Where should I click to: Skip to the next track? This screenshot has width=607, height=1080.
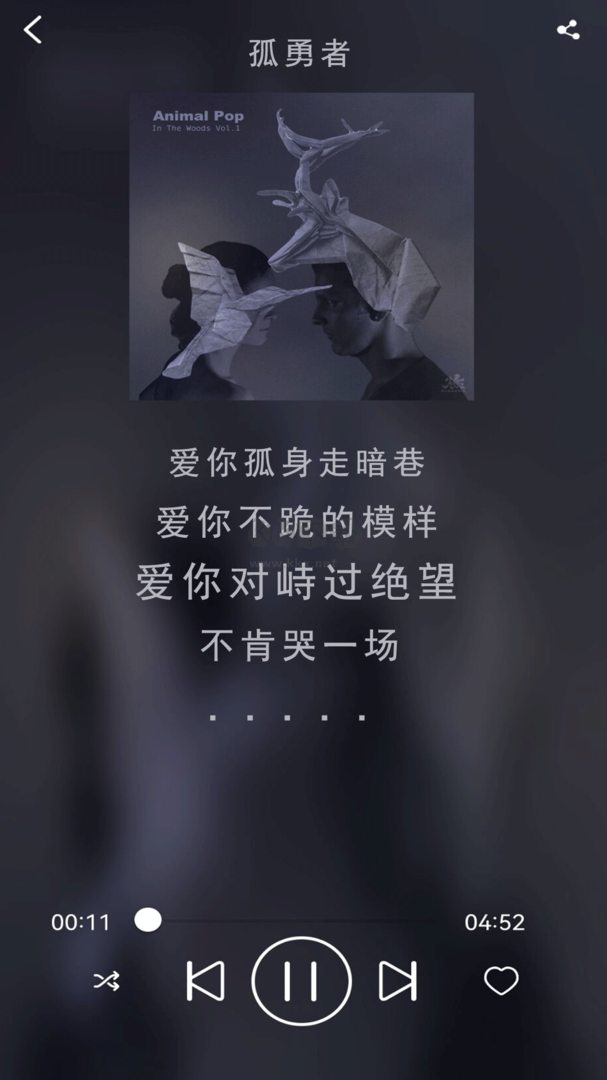(397, 981)
